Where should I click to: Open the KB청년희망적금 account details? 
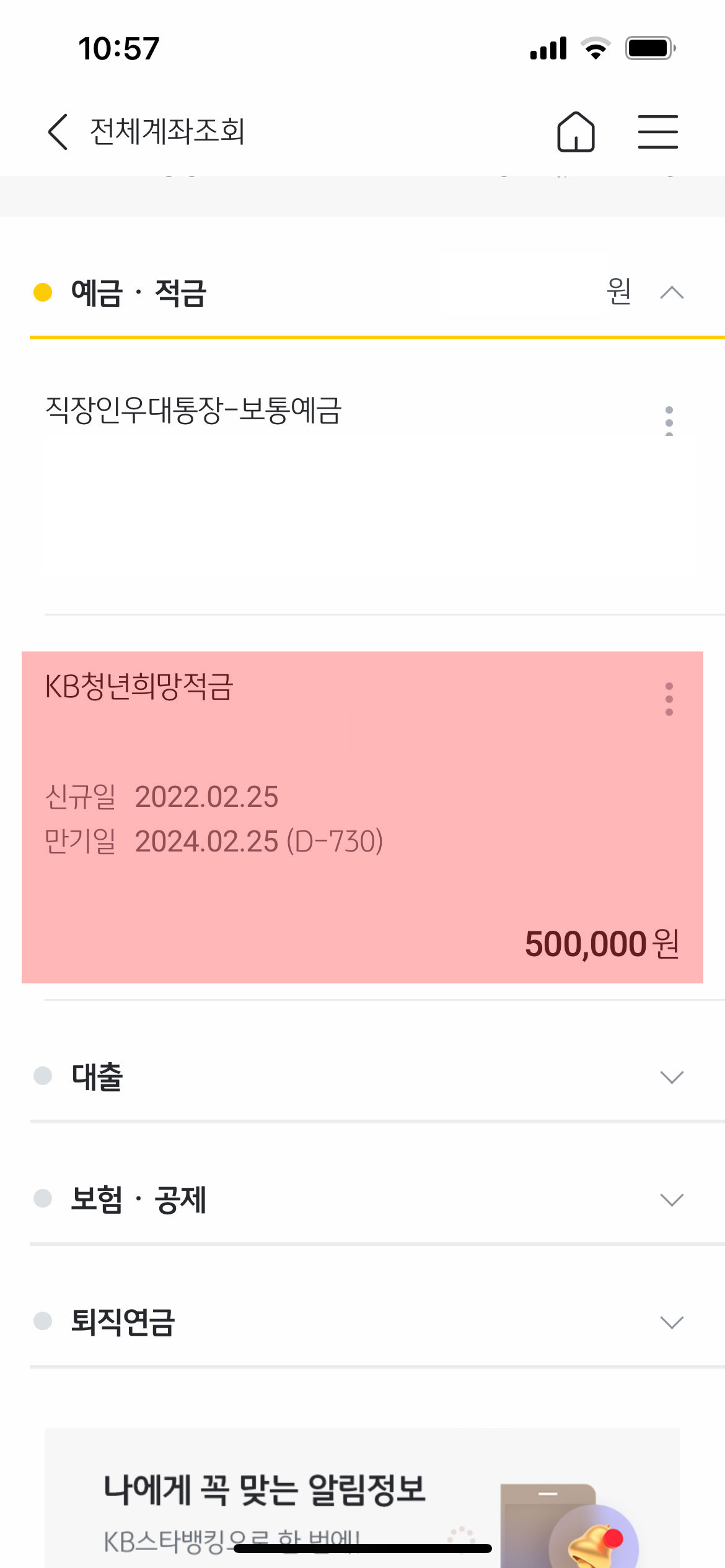point(248,805)
